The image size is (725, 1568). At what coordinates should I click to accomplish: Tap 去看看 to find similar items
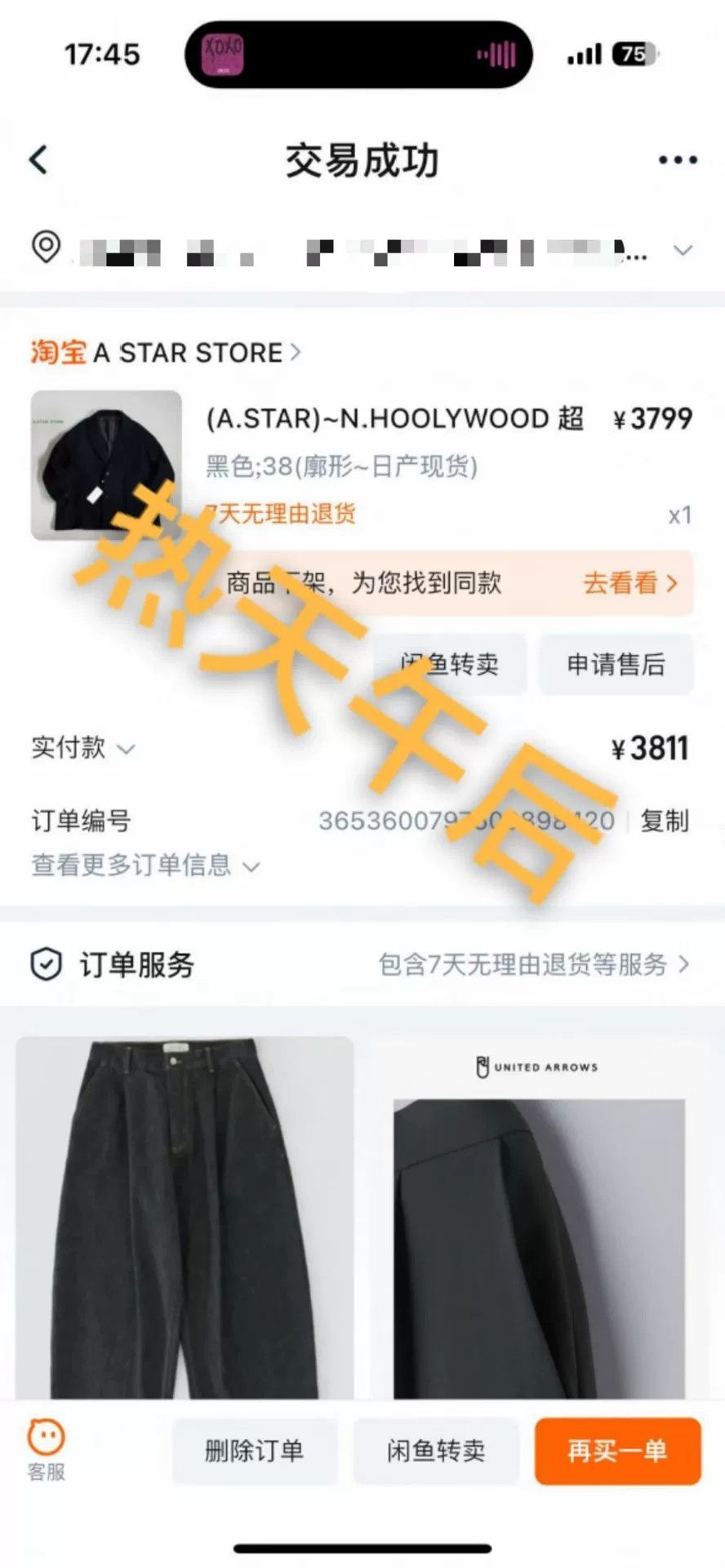tap(629, 583)
